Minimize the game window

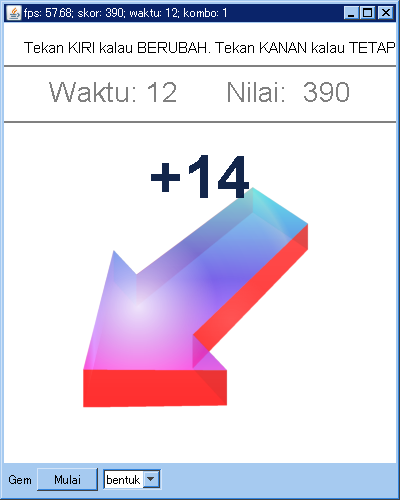[351, 13]
